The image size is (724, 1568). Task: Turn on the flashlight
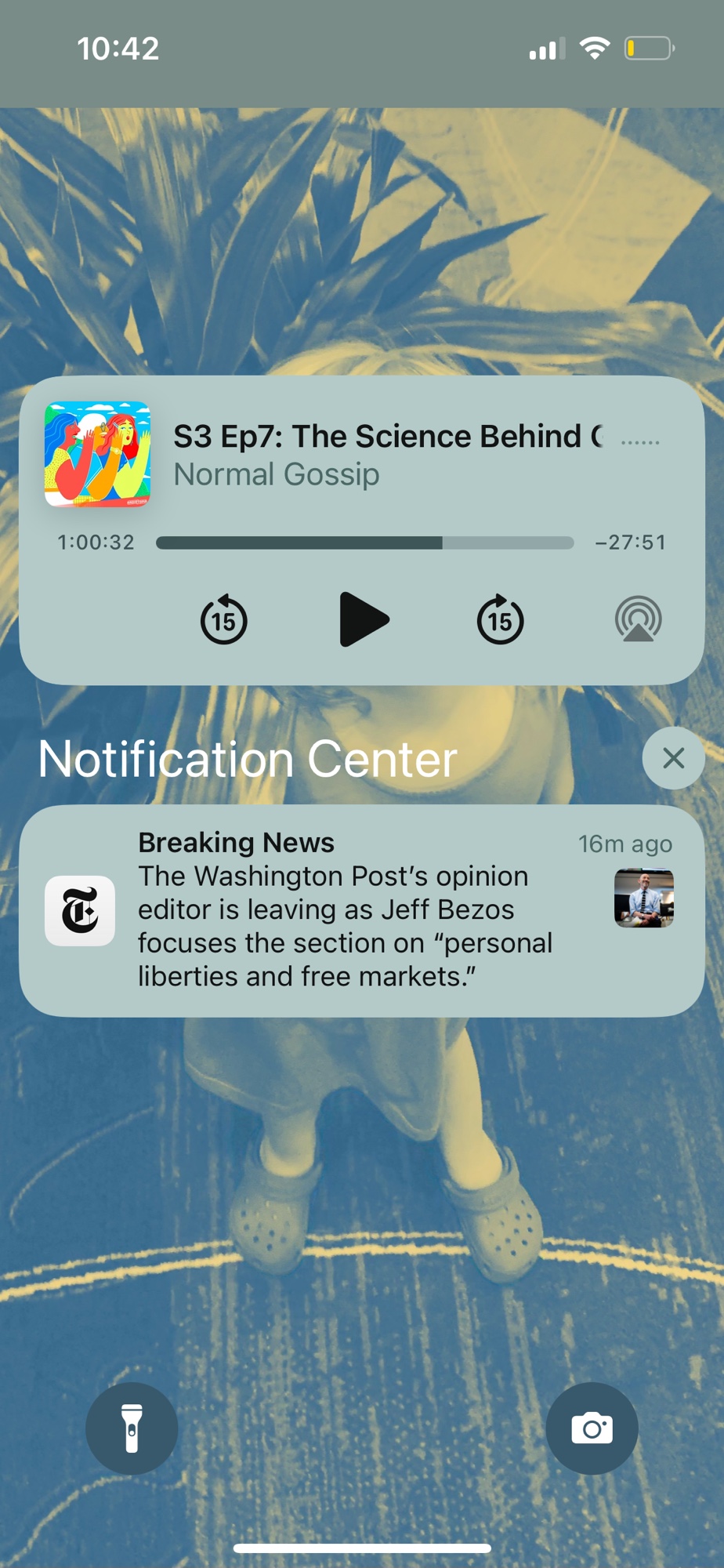pyautogui.click(x=132, y=1428)
